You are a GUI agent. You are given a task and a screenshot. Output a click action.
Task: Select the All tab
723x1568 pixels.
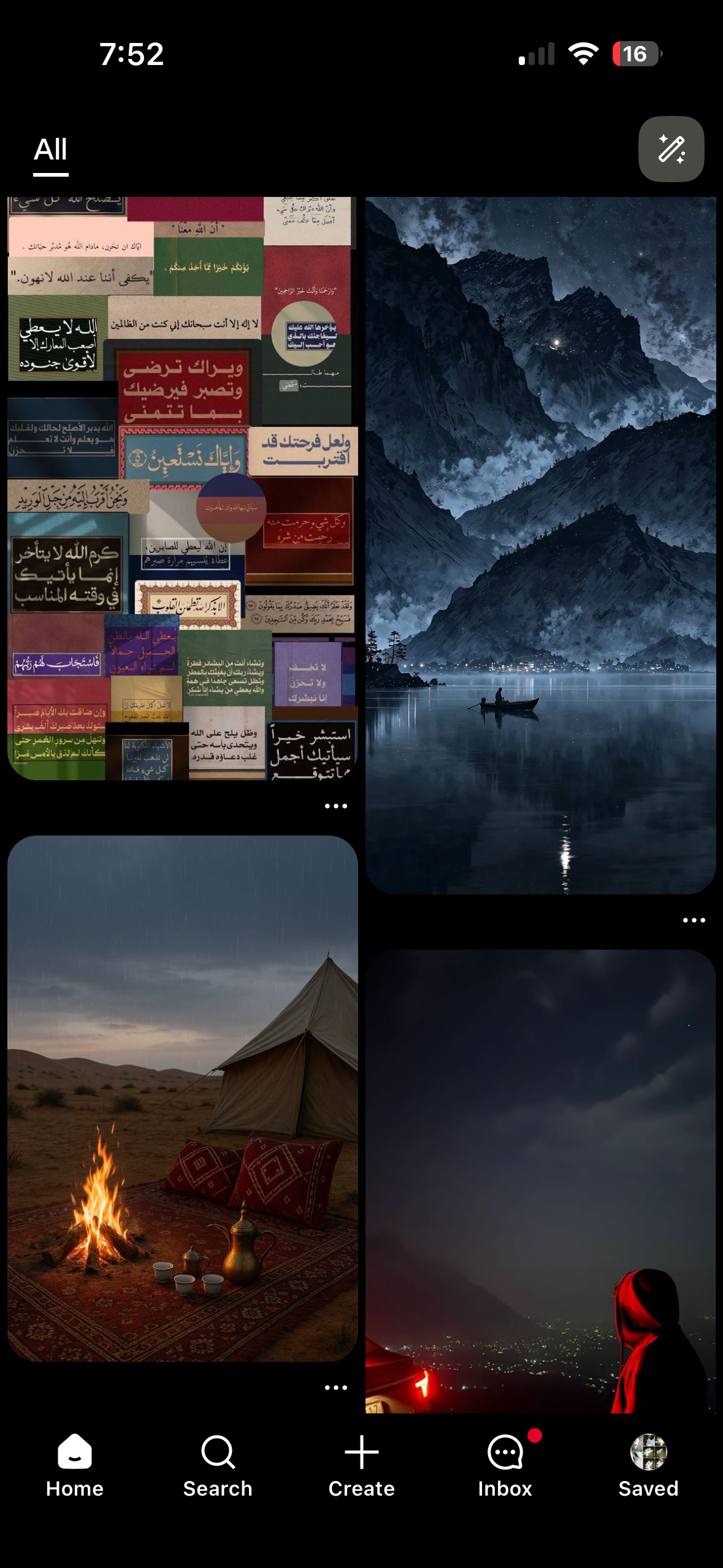(x=50, y=150)
